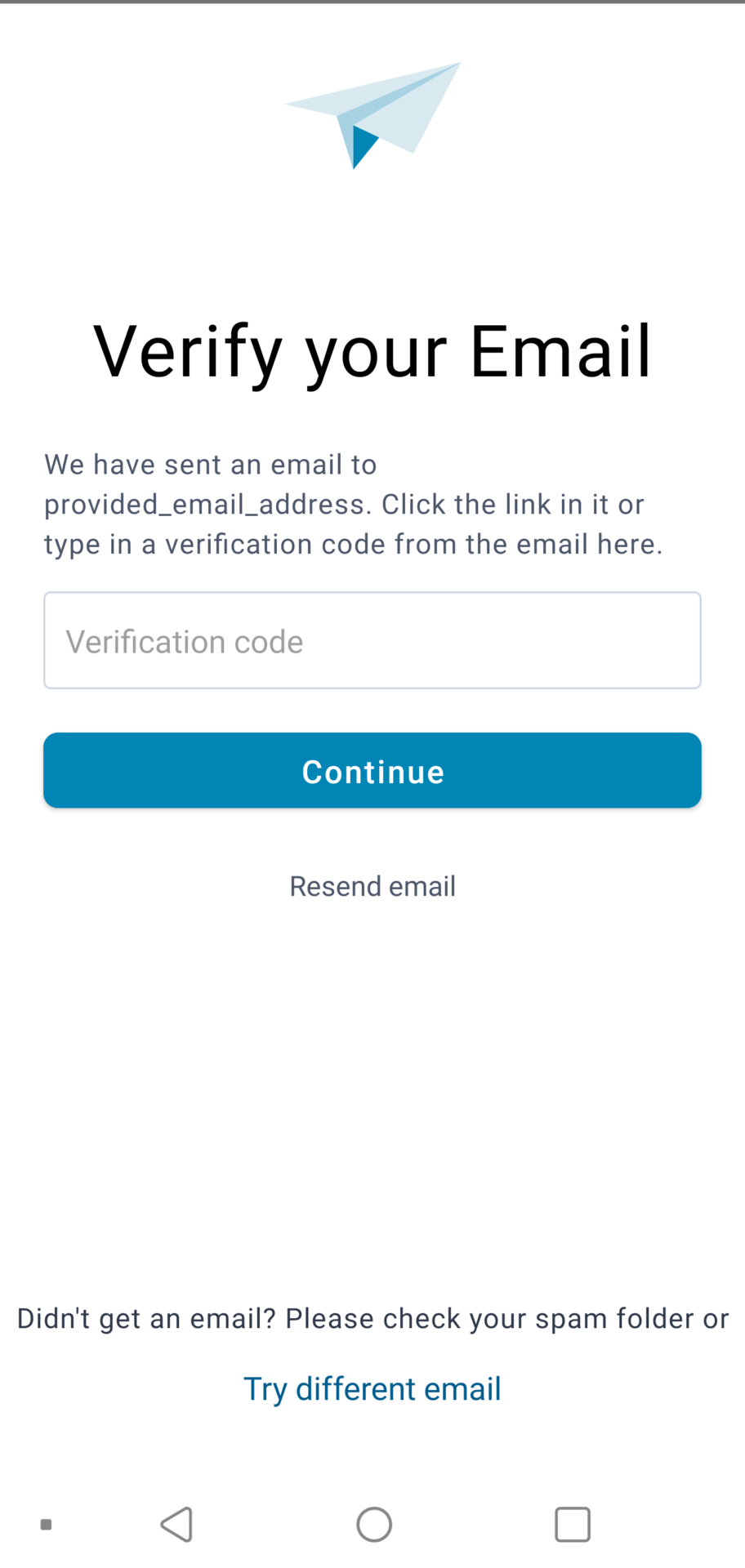Resend the verification email
Screen dimensions: 745x1568
372,886
